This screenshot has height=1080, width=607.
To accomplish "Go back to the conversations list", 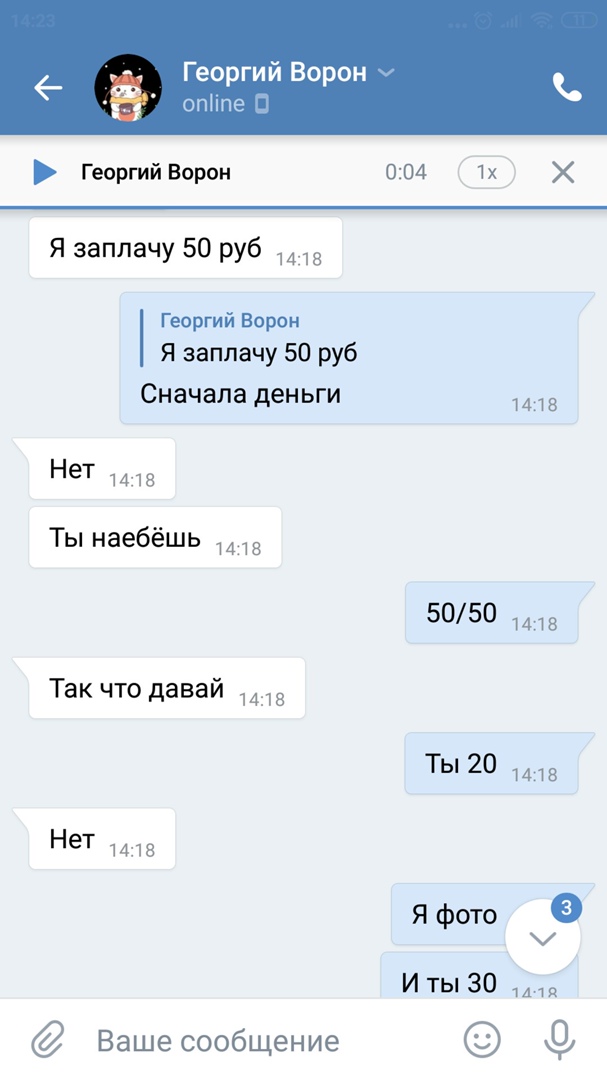I will click(48, 88).
